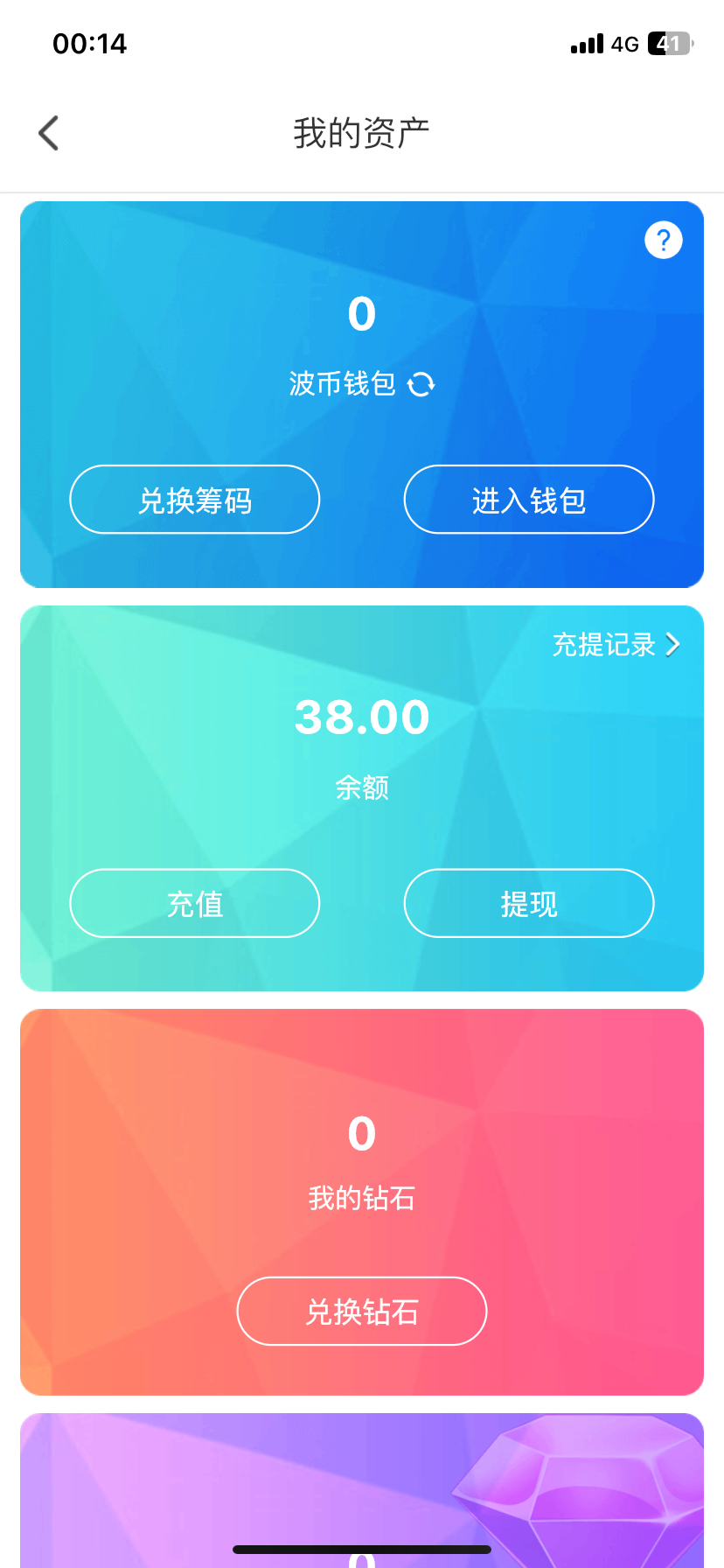Image resolution: width=724 pixels, height=1568 pixels.
Task: Tap the 38.00 balance amount
Action: 361,716
